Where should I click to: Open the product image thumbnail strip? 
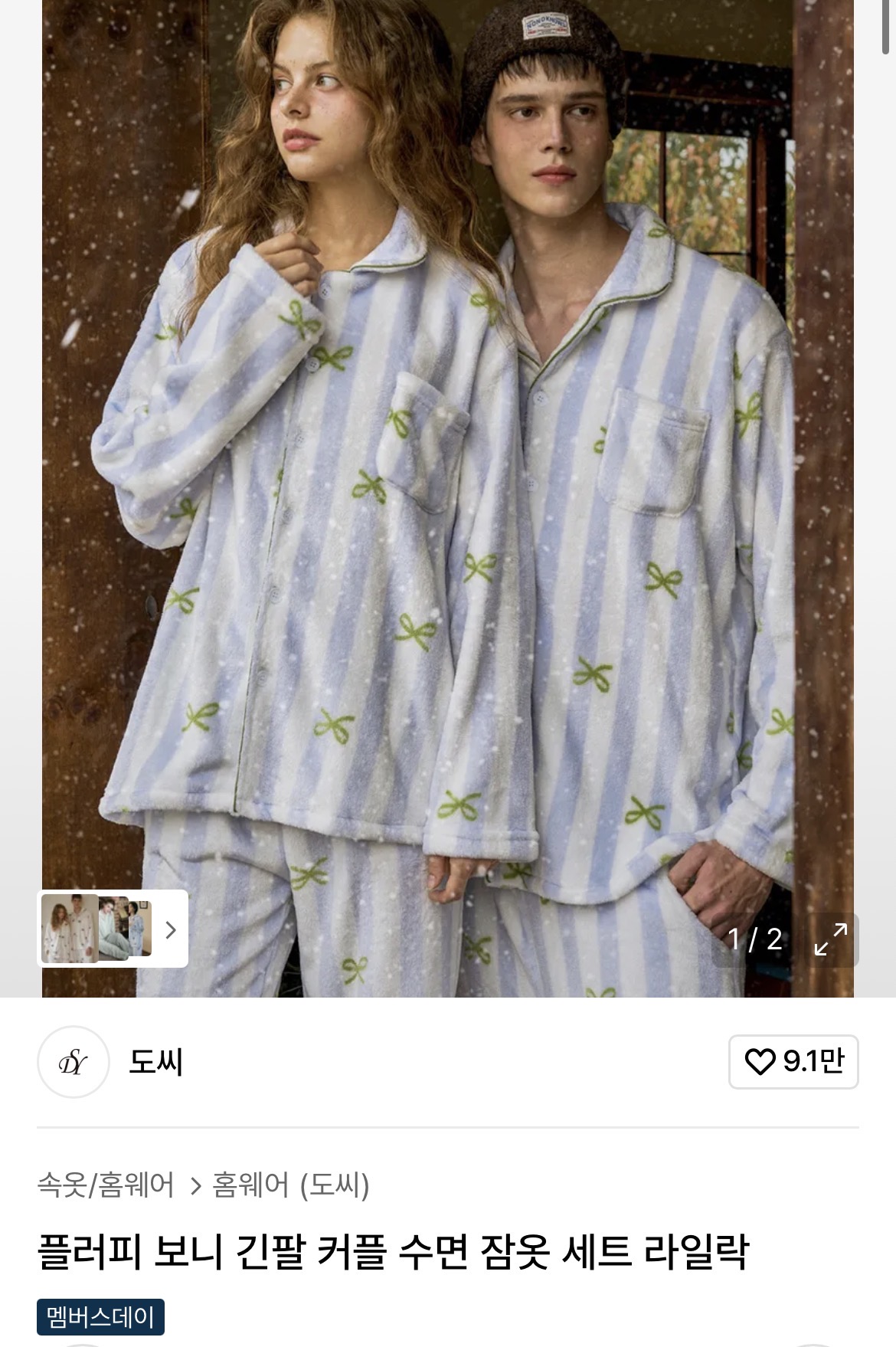click(112, 929)
